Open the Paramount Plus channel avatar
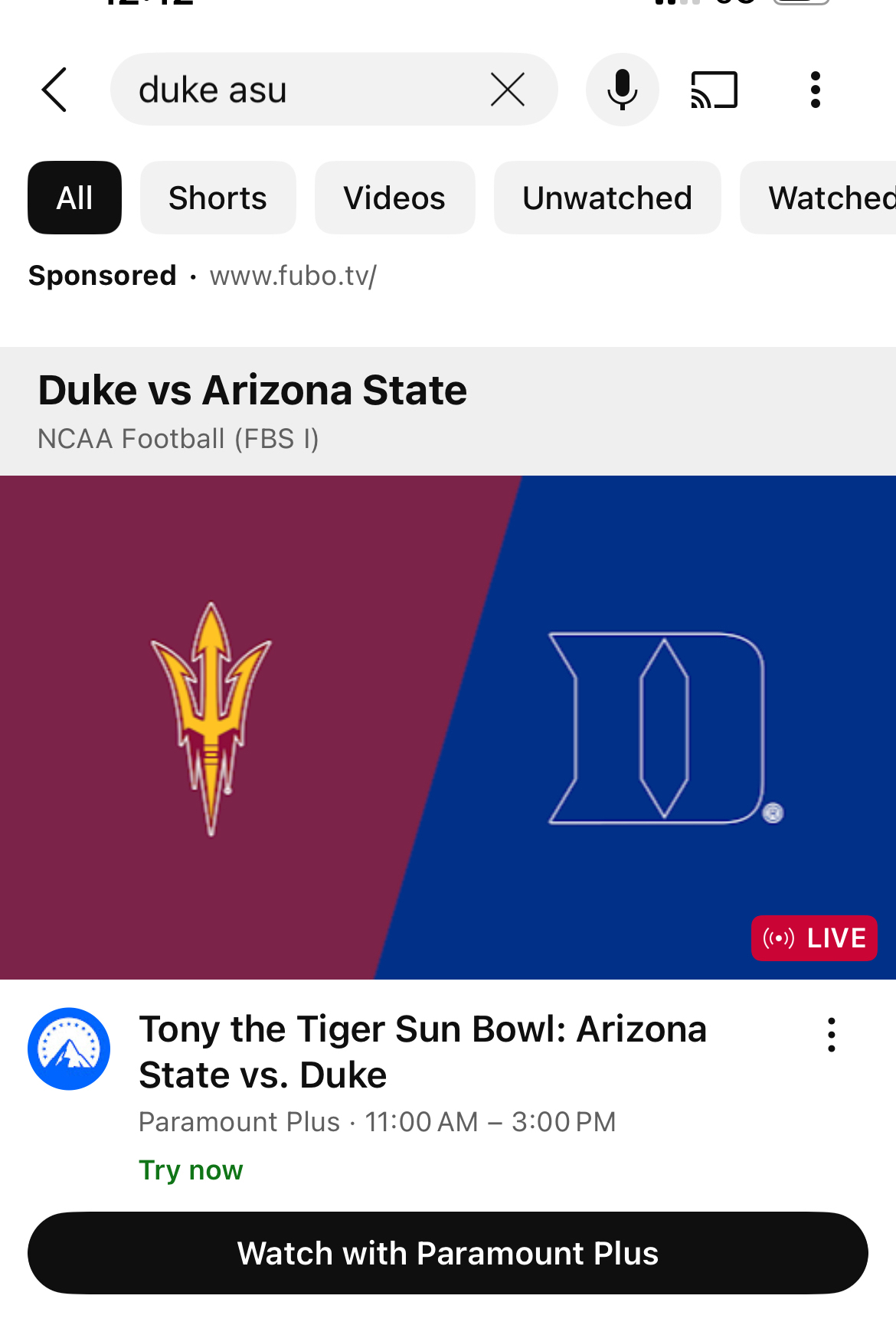Screen dimensions: 896x1325 pos(69,1049)
